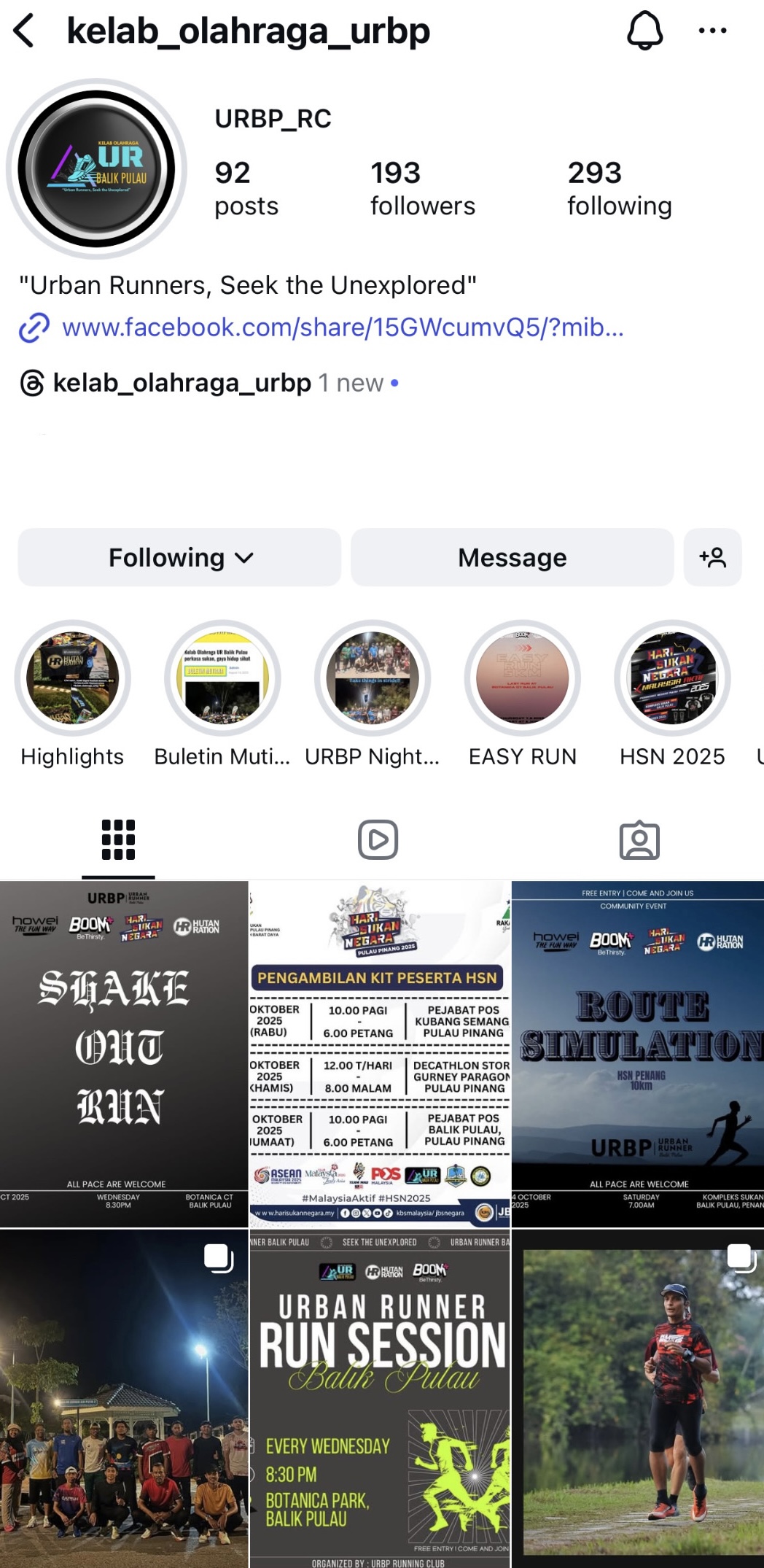Open the Threads profile kelab_olahraga_urbp
The width and height of the screenshot is (764, 1568).
(x=182, y=383)
